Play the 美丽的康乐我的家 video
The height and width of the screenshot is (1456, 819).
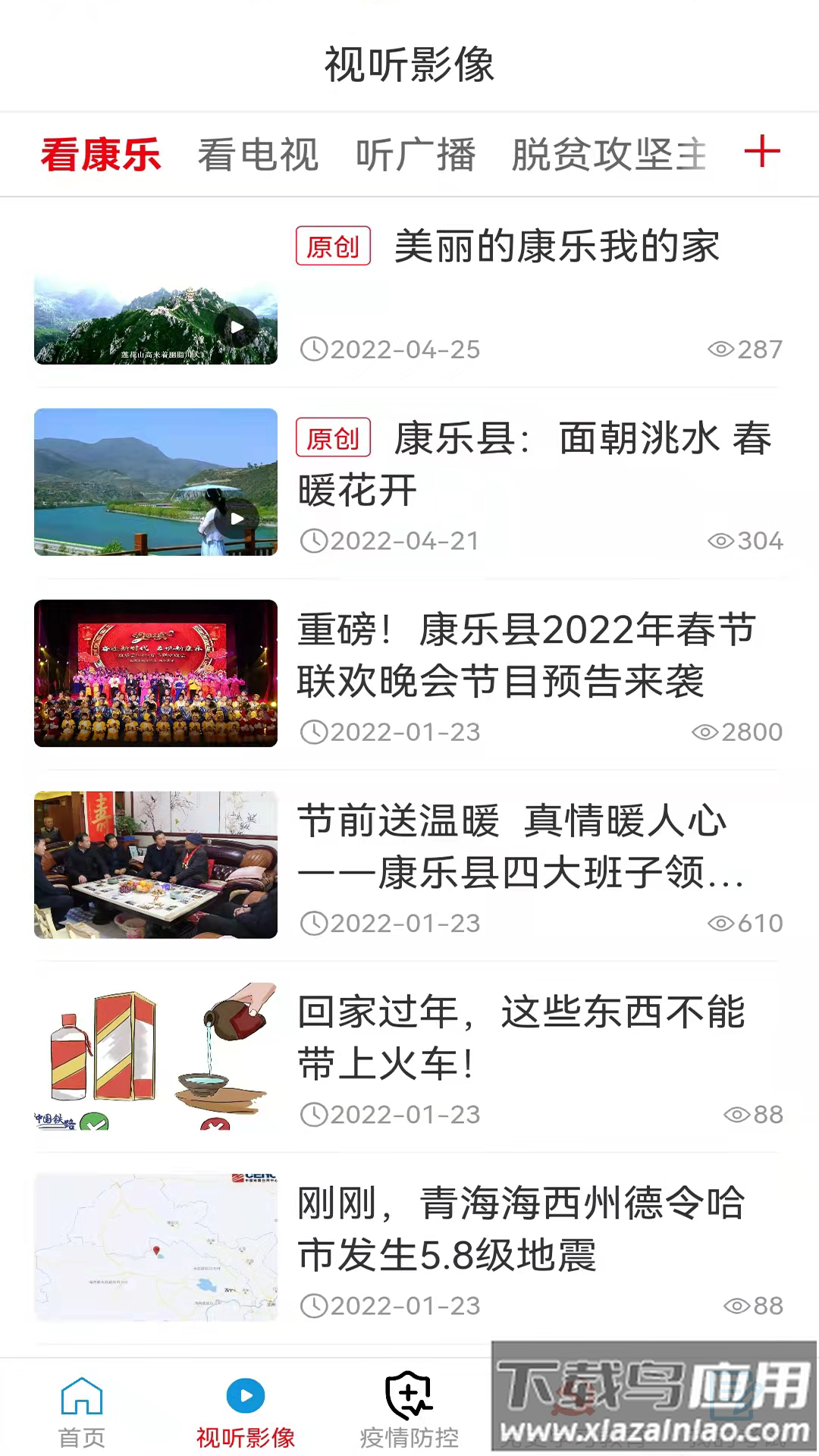tap(237, 326)
